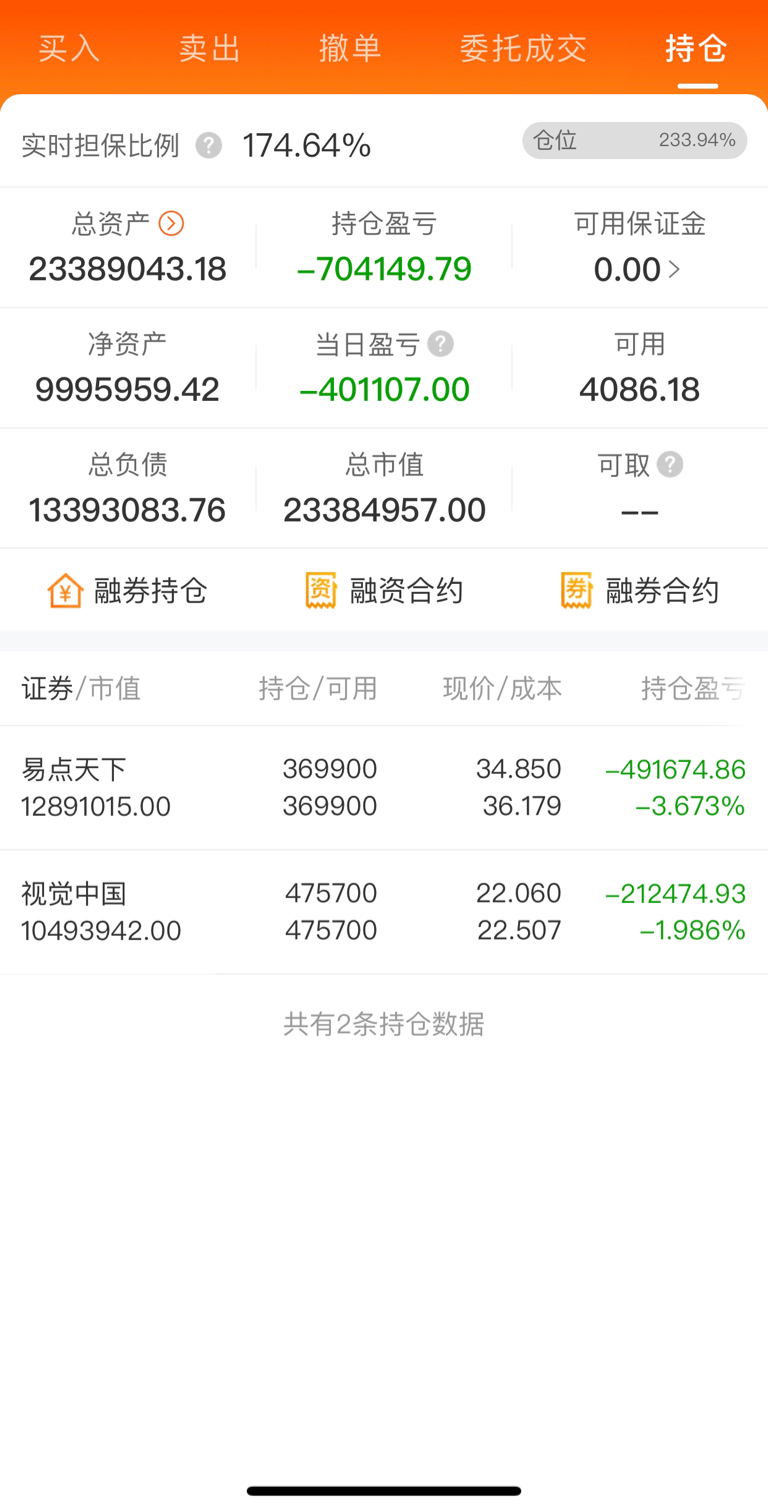
Task: Open the 撤单 tab
Action: coord(350,48)
